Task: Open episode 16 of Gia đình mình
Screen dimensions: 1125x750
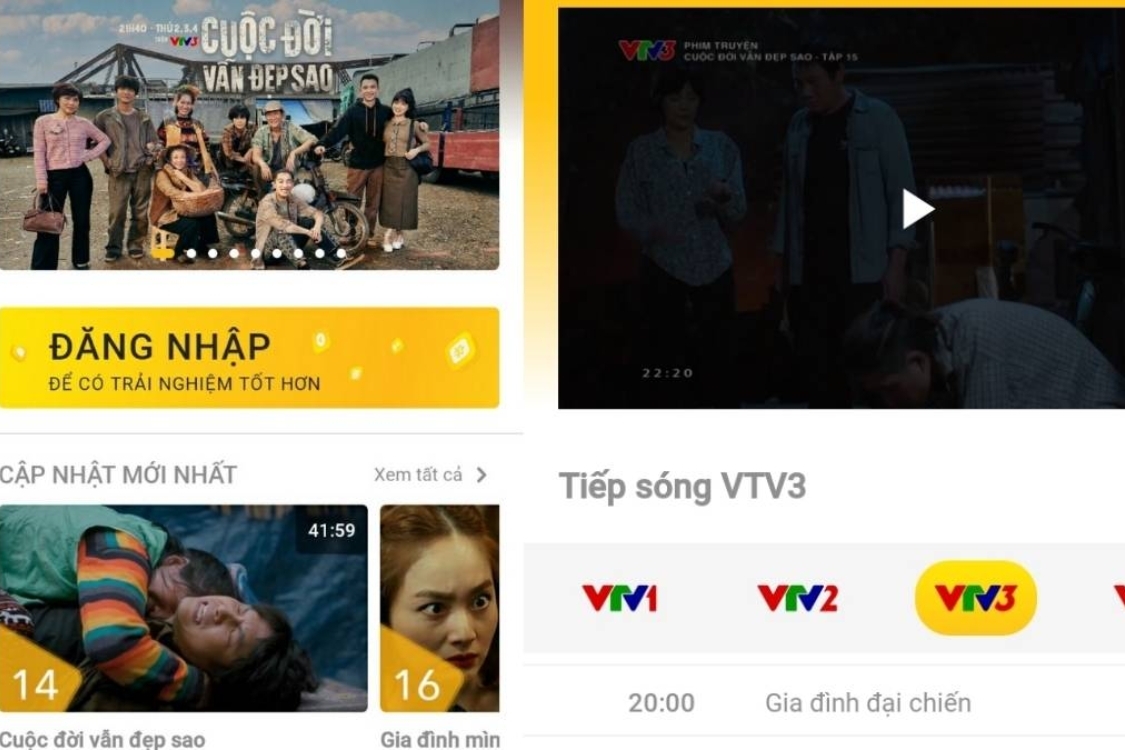Action: point(439,608)
